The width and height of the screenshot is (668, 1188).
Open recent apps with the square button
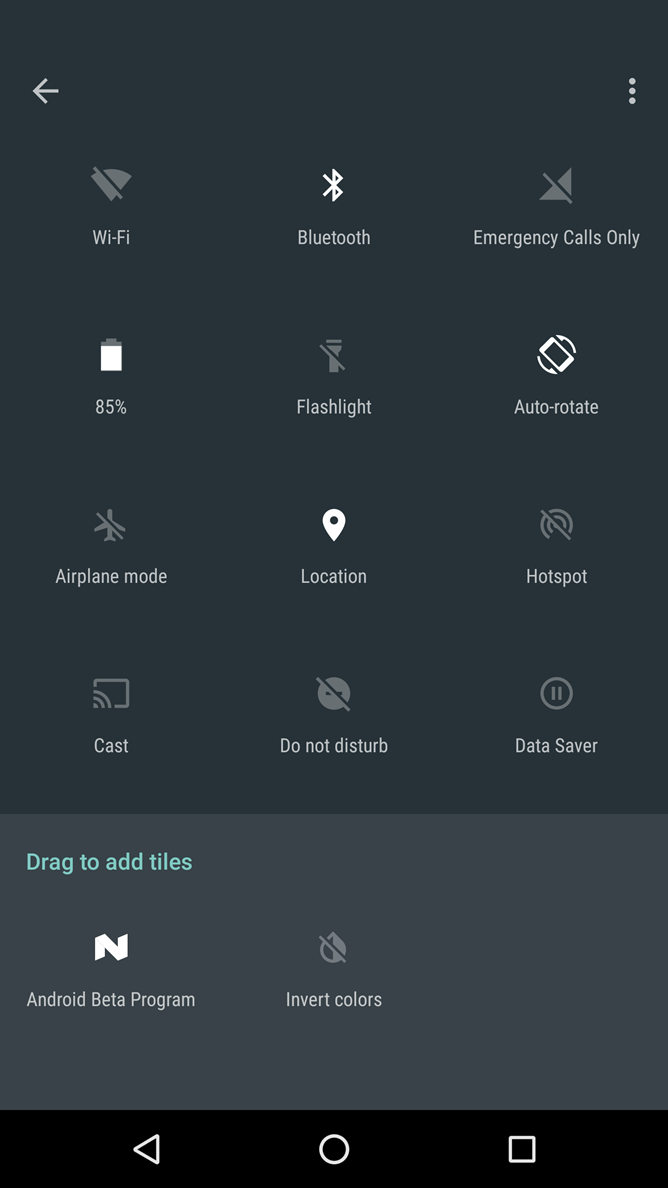(x=522, y=1149)
